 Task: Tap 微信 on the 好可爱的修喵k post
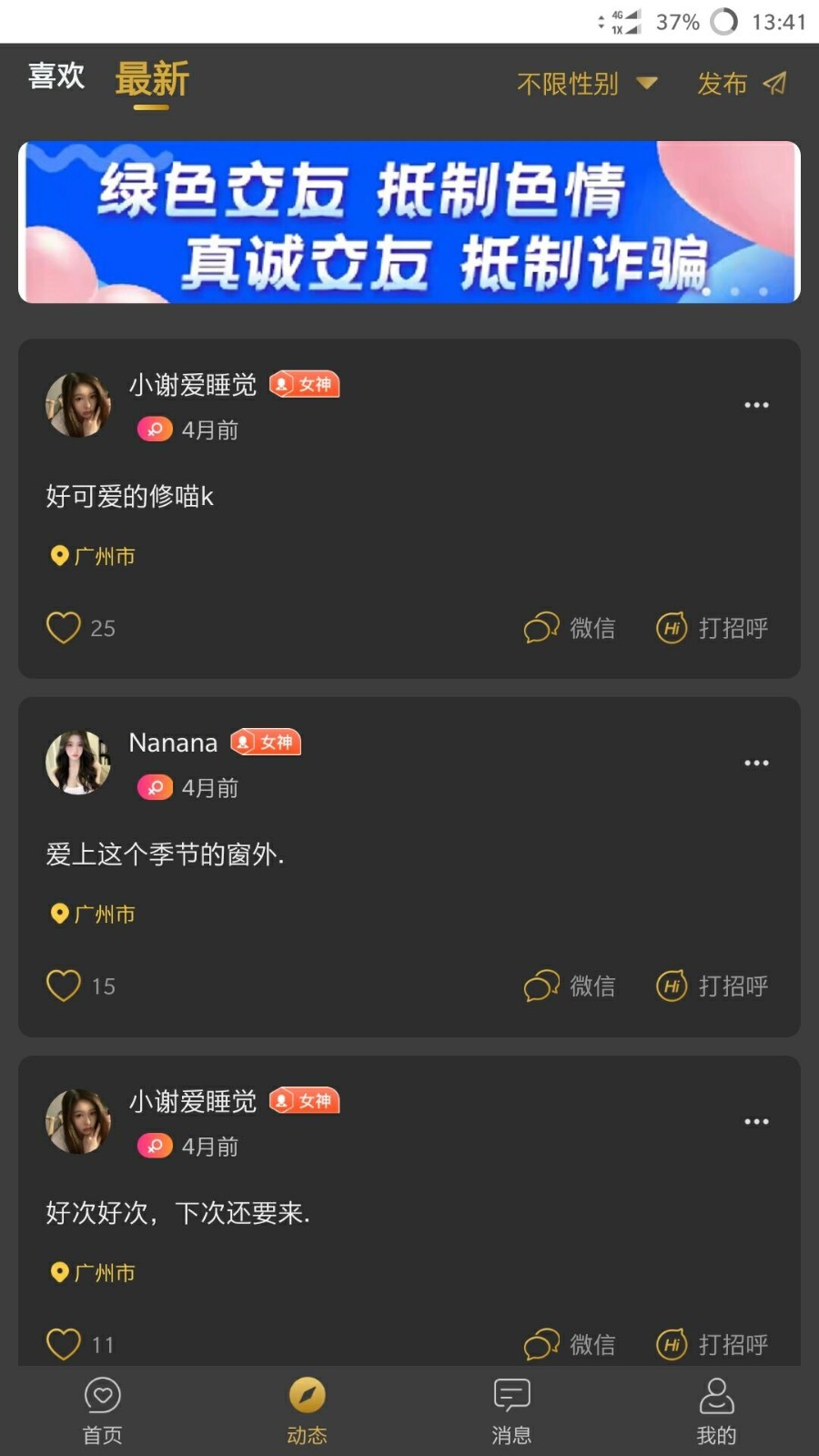(571, 628)
